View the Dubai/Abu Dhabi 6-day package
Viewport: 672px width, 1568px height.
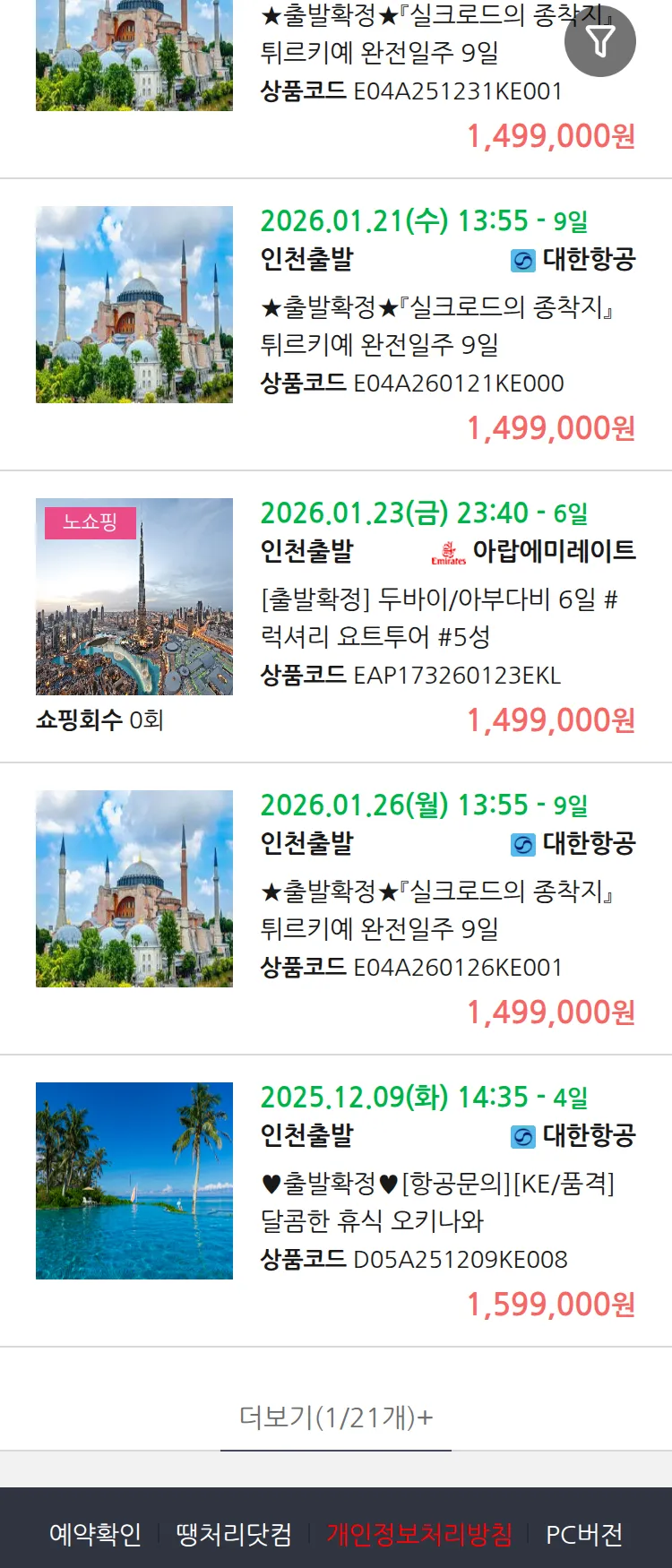pos(436,616)
